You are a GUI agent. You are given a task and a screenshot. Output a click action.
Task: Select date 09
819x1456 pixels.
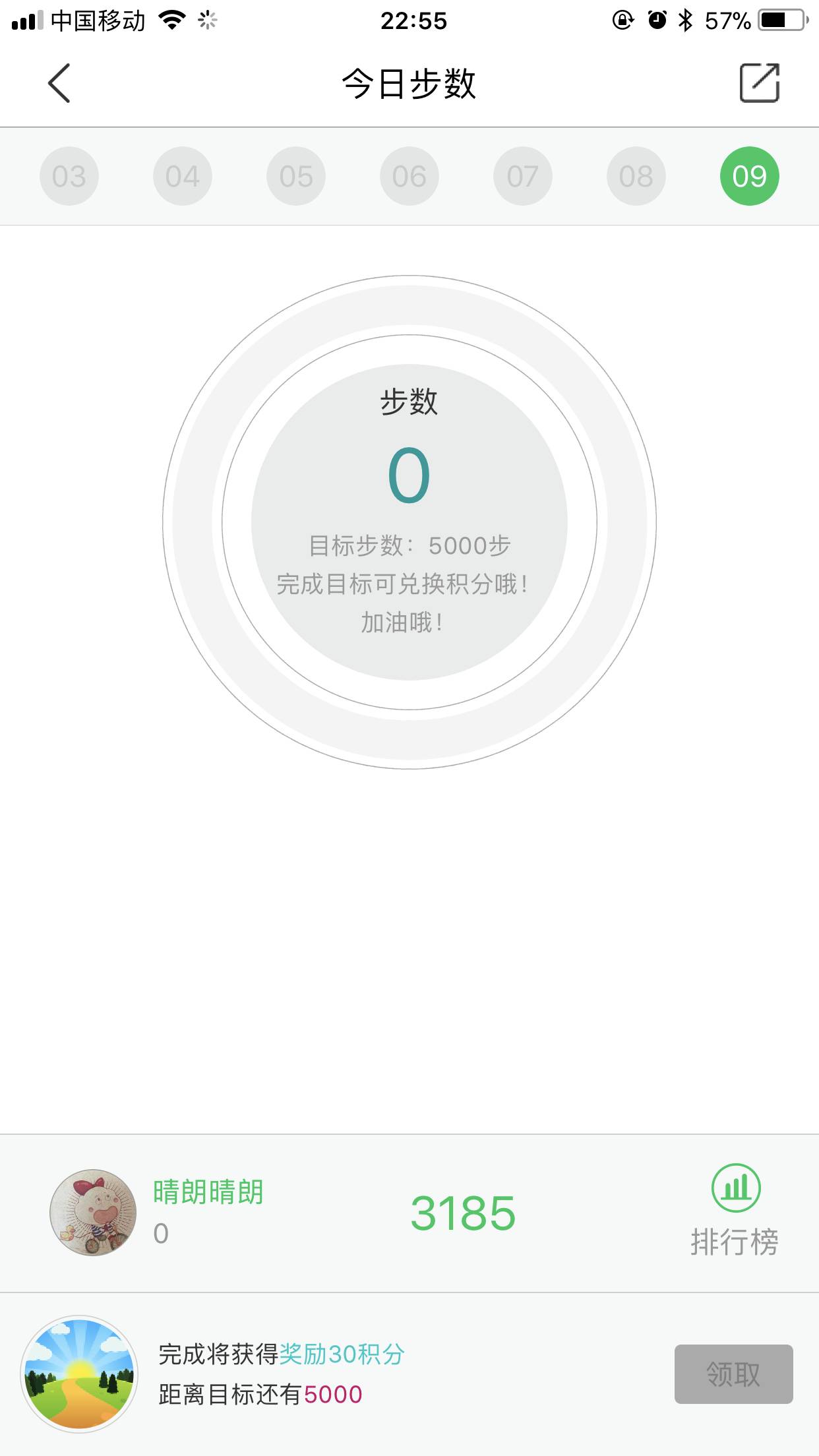pyautogui.click(x=750, y=176)
